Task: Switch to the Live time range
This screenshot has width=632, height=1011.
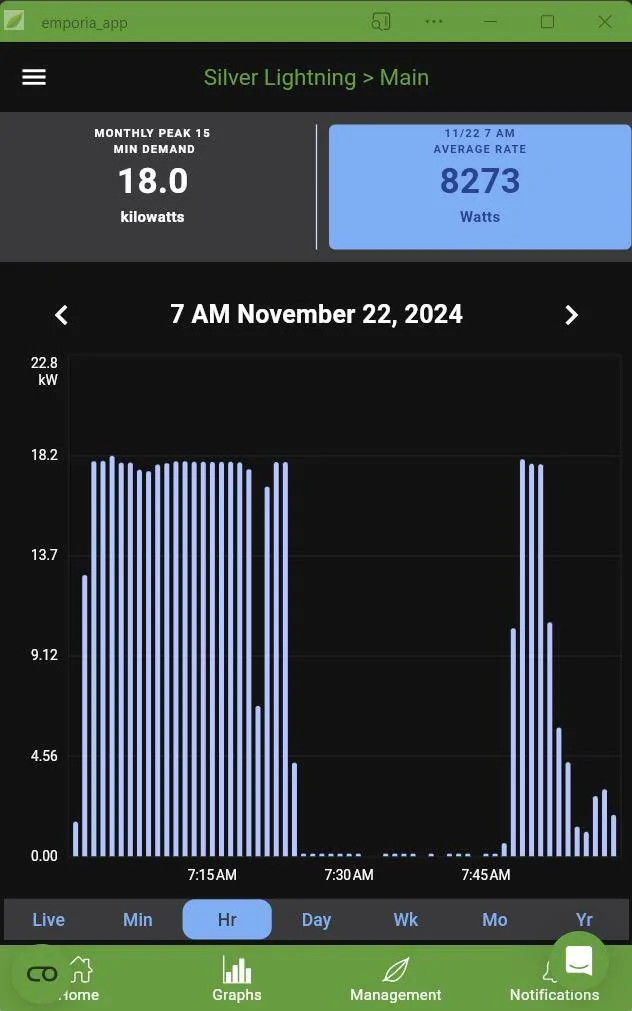Action: click(48, 919)
